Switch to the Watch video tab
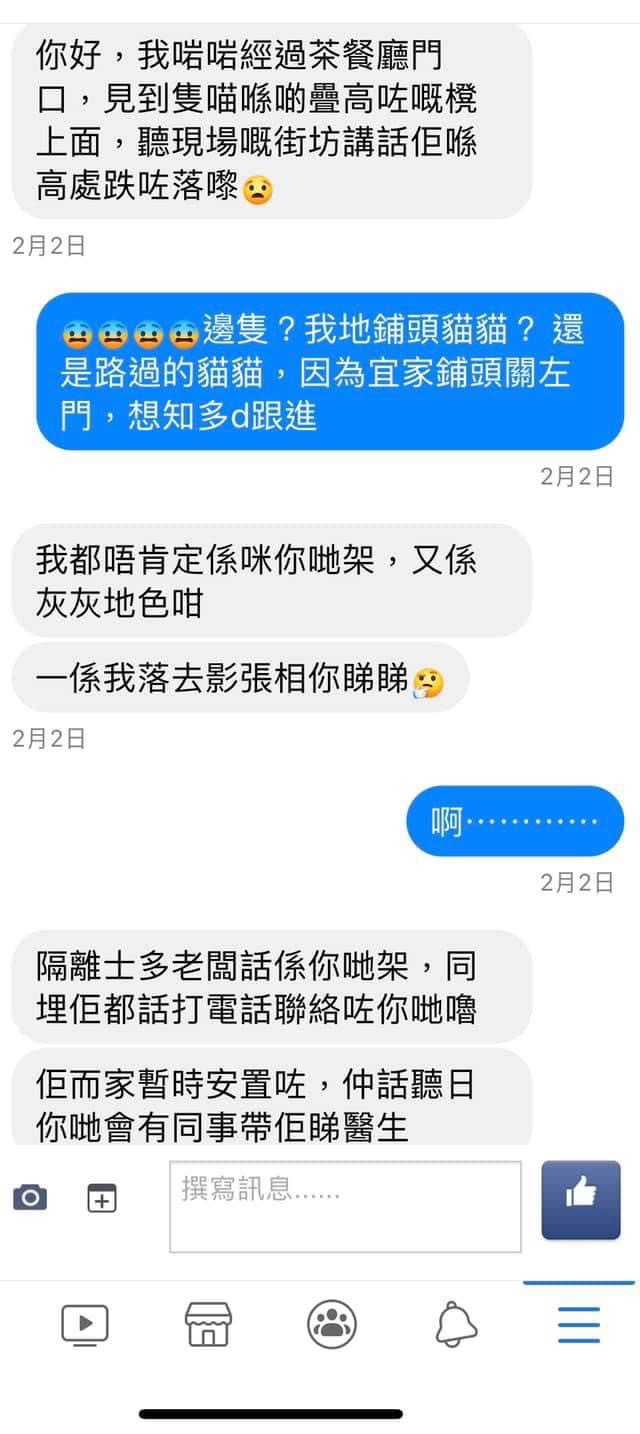Viewport: 640px width, 1434px height. pos(85,1325)
